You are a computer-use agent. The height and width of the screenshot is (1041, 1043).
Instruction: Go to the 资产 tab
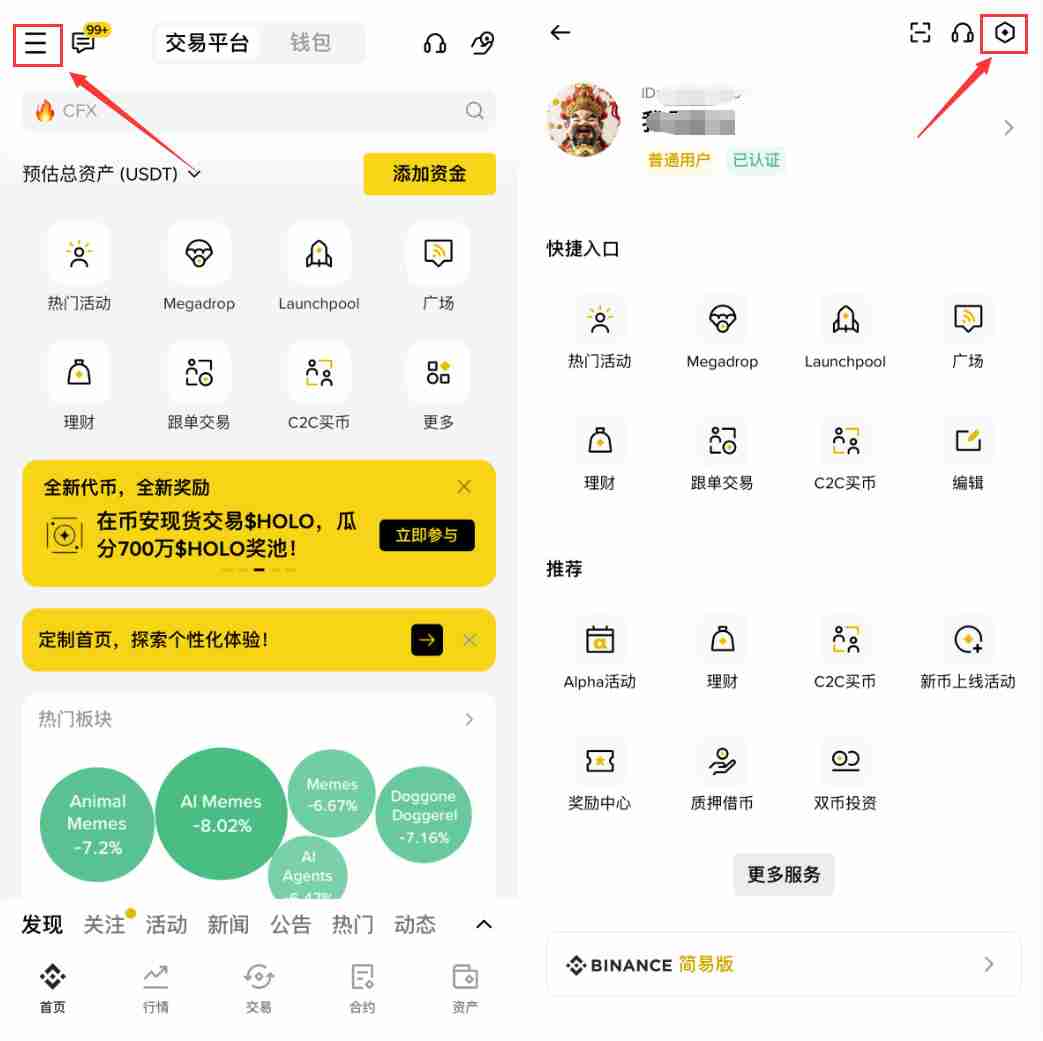point(465,987)
